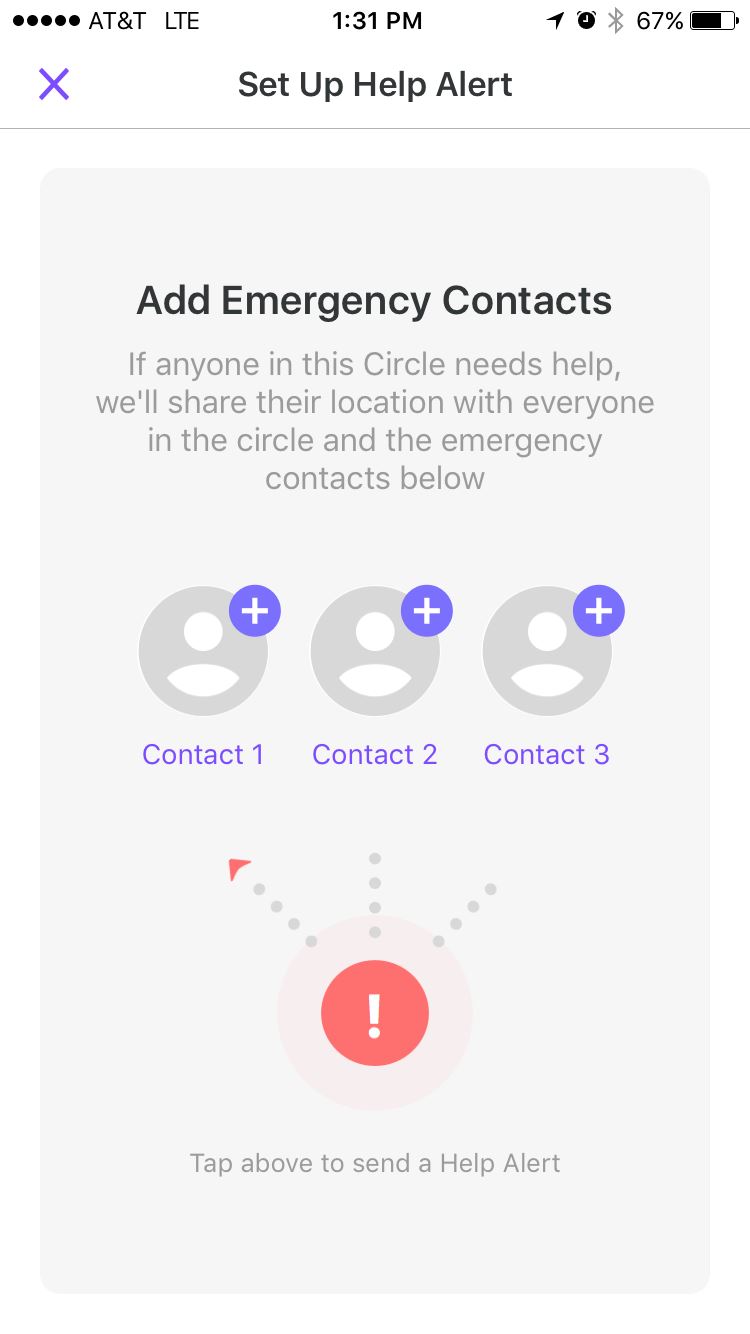Add emergency Contact 3

coord(547,650)
